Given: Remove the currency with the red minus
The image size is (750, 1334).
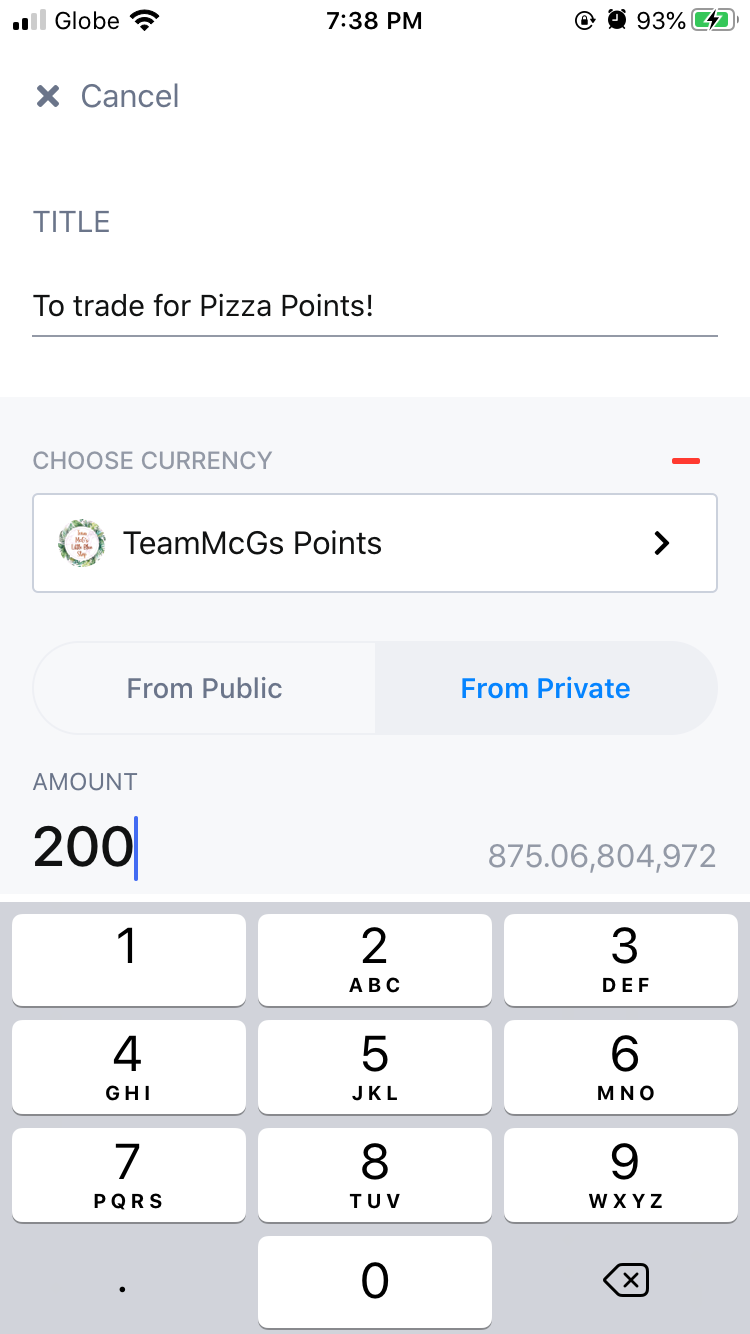Looking at the screenshot, I should (x=686, y=461).
